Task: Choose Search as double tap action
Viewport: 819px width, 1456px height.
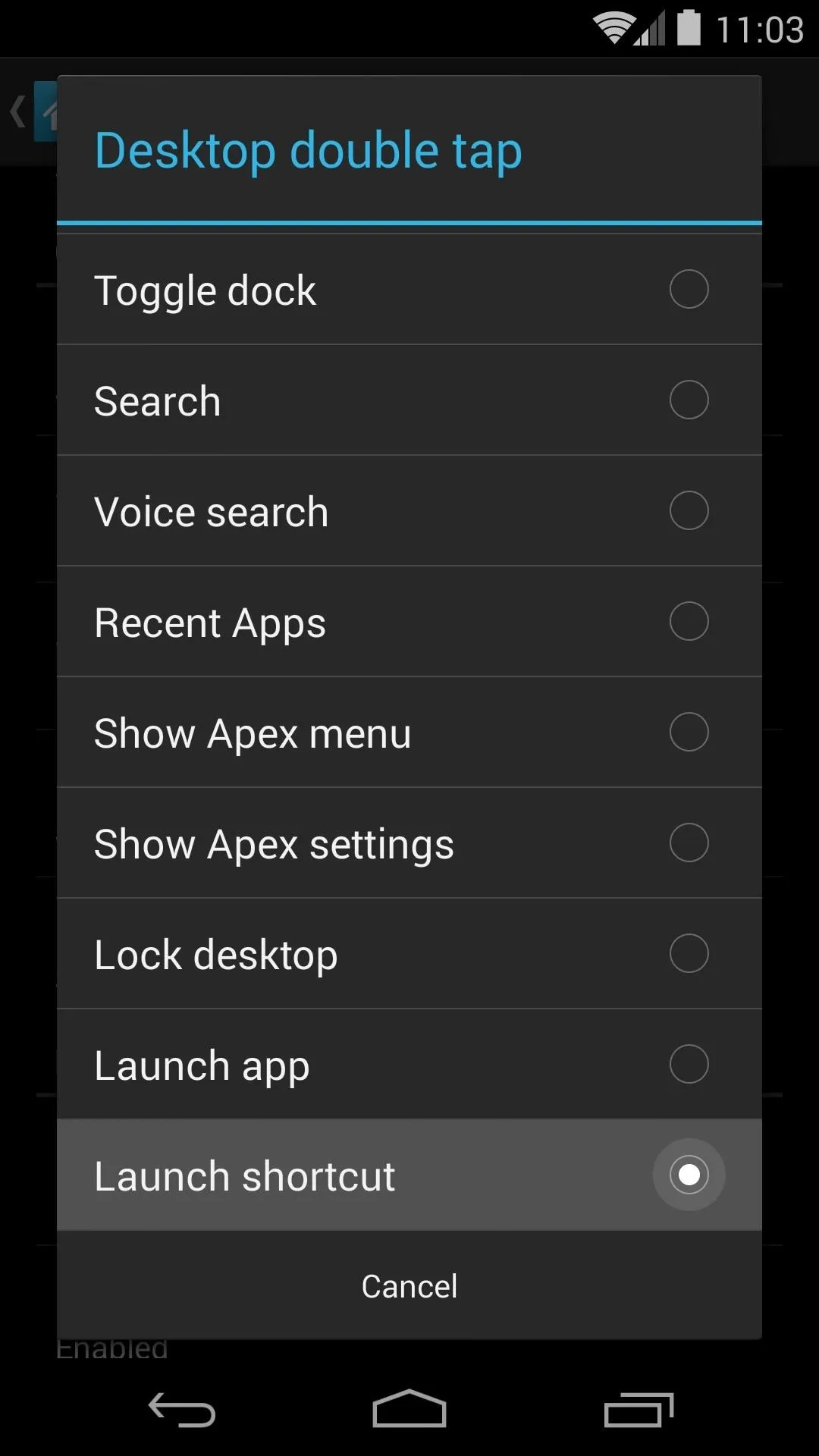Action: (x=409, y=400)
